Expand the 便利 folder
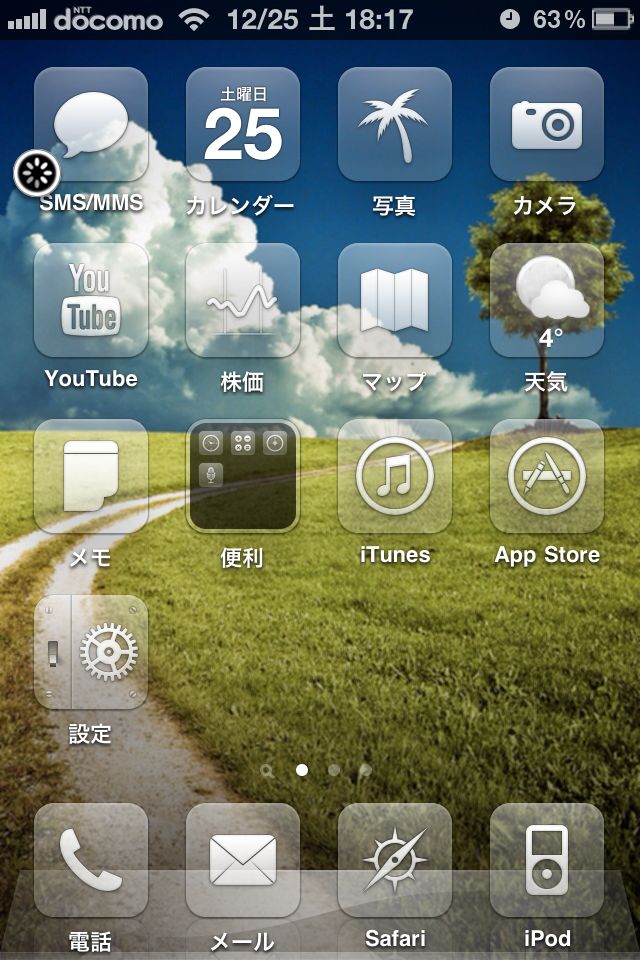Image resolution: width=640 pixels, height=960 pixels. 243,476
